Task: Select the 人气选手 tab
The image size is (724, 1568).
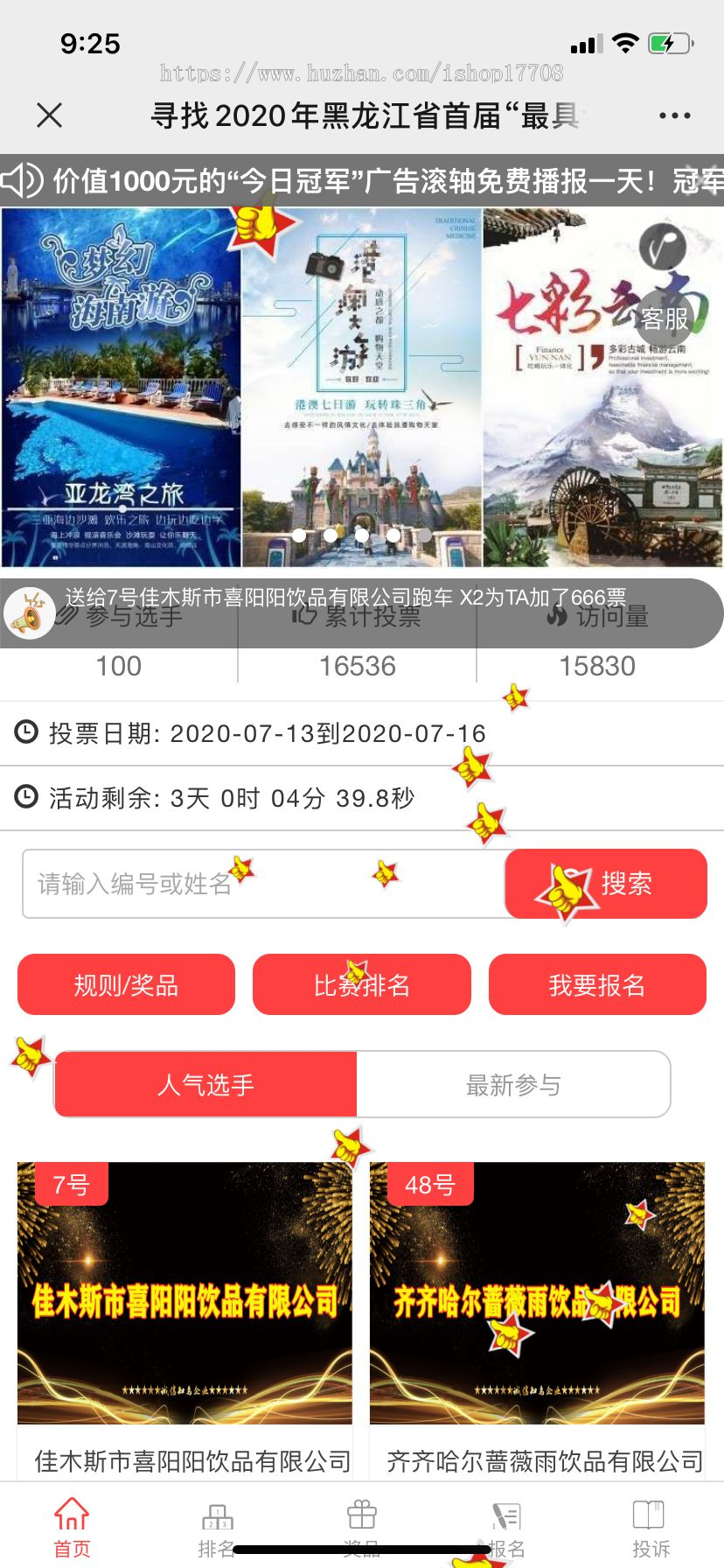Action: pos(205,1085)
